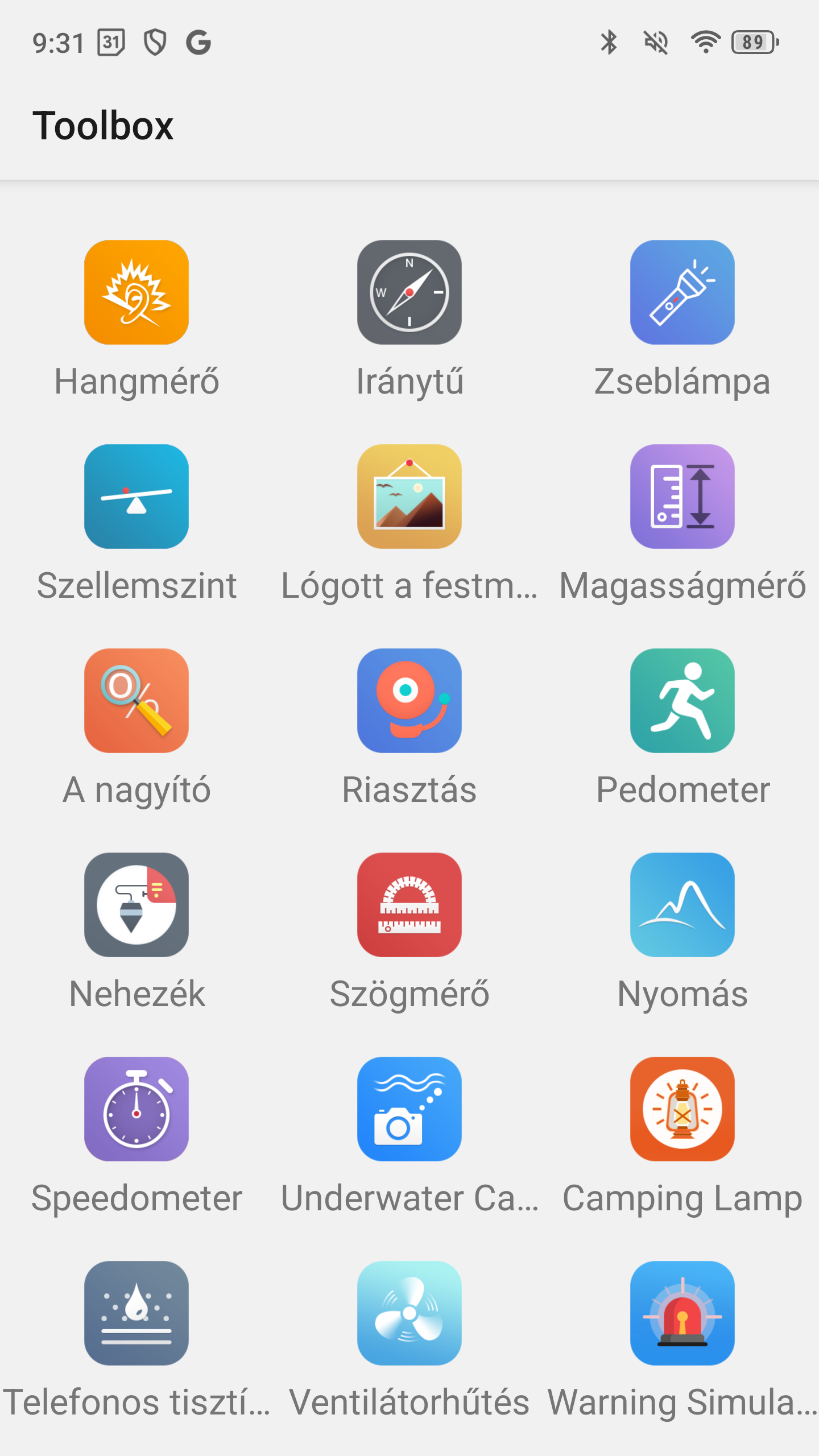The width and height of the screenshot is (819, 1456).
Task: Start the Pedometer tool
Action: 682,701
